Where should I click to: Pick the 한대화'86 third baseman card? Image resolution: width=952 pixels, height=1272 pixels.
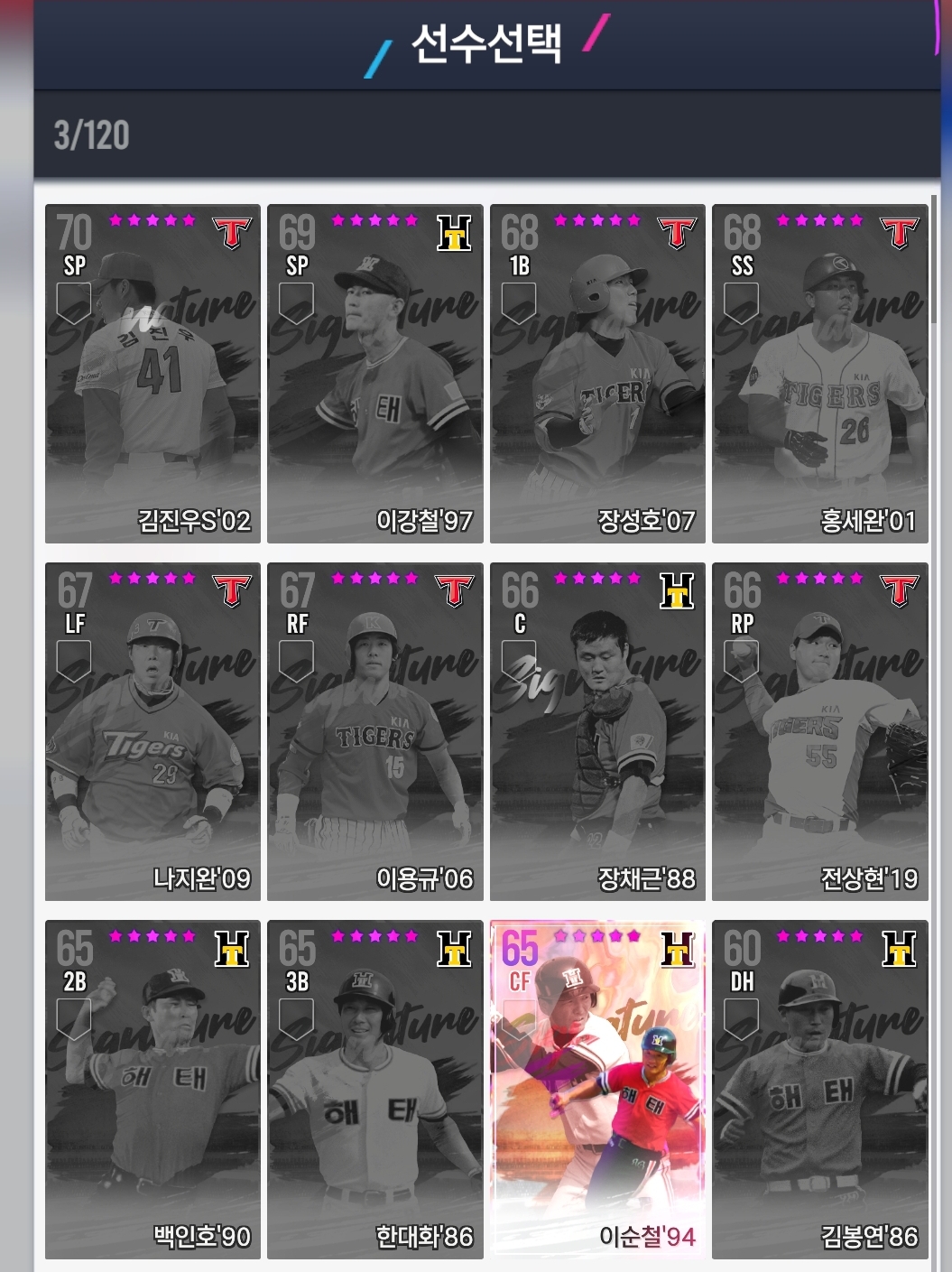click(374, 1089)
